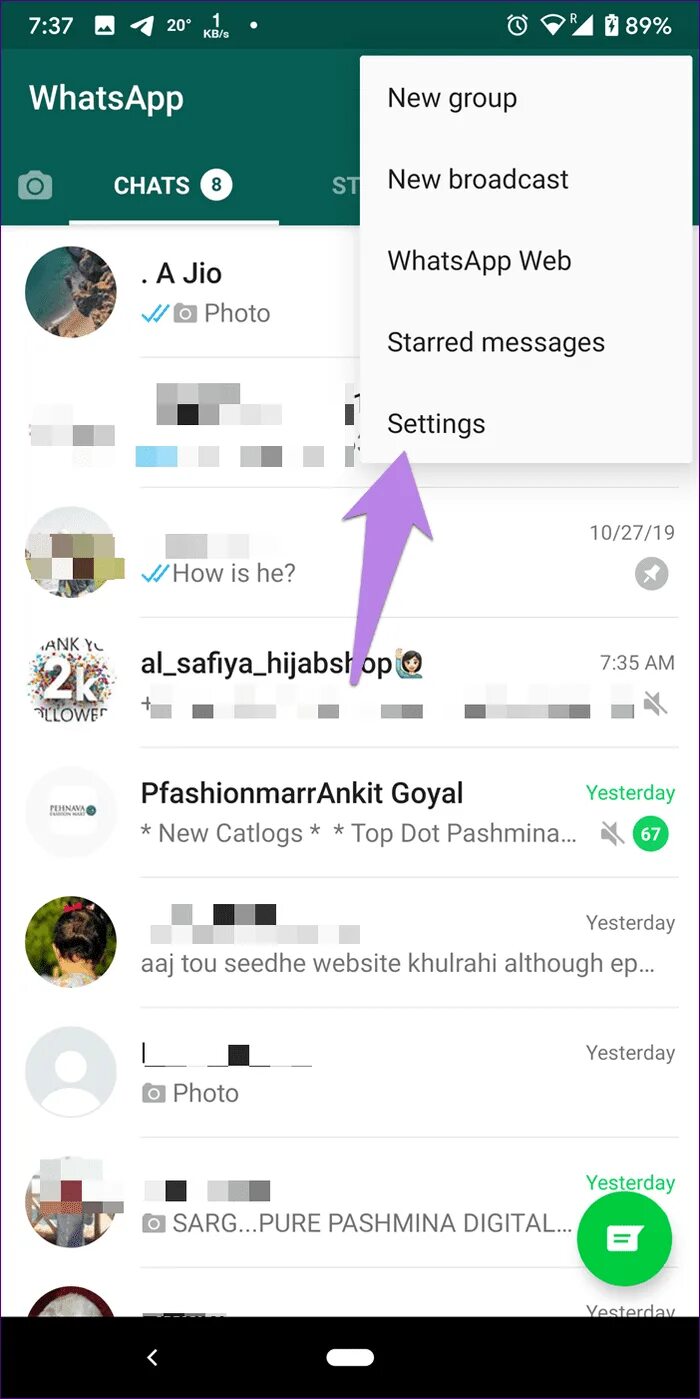Select New group from the menu

point(452,98)
